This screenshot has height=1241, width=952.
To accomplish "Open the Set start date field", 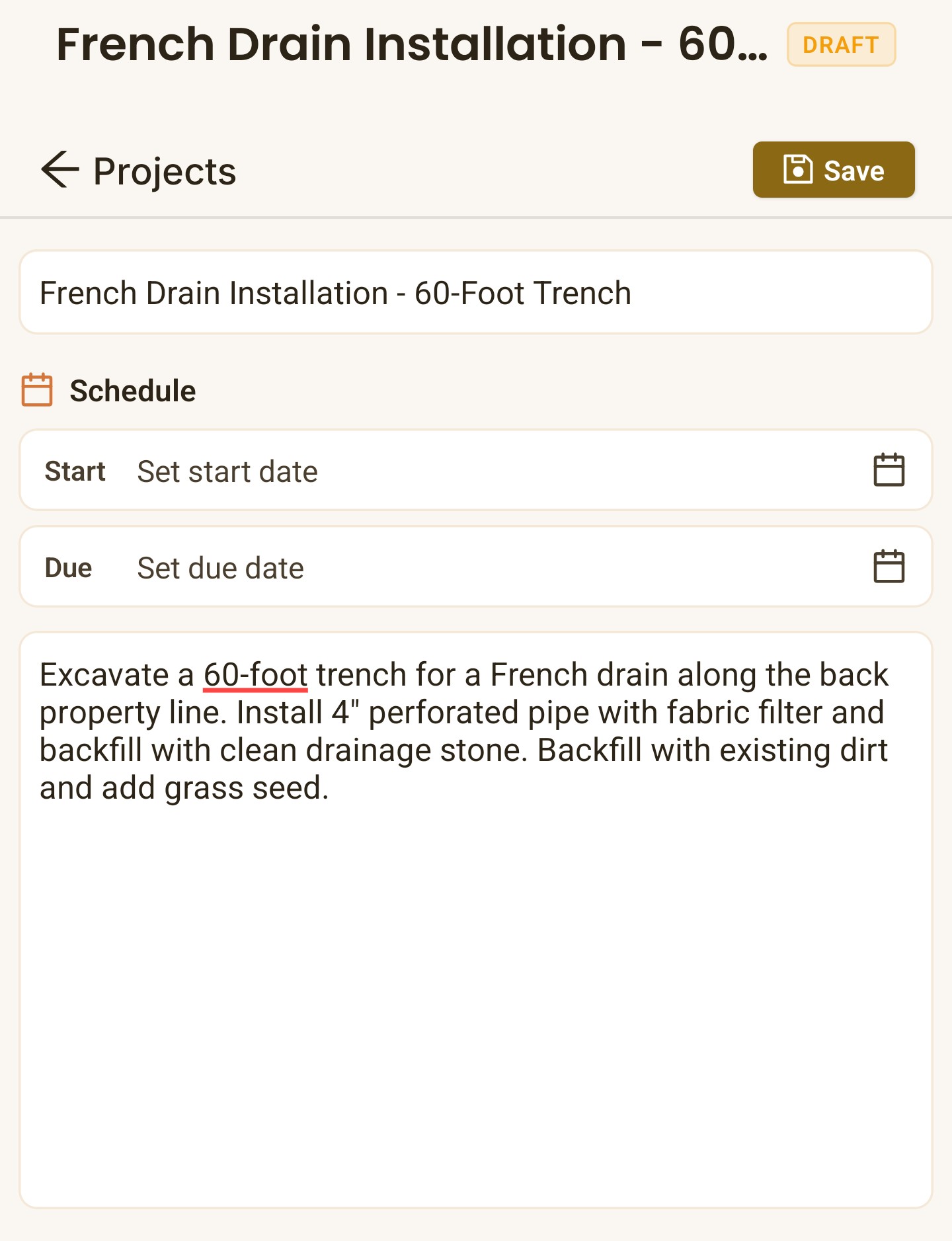I will pos(227,470).
